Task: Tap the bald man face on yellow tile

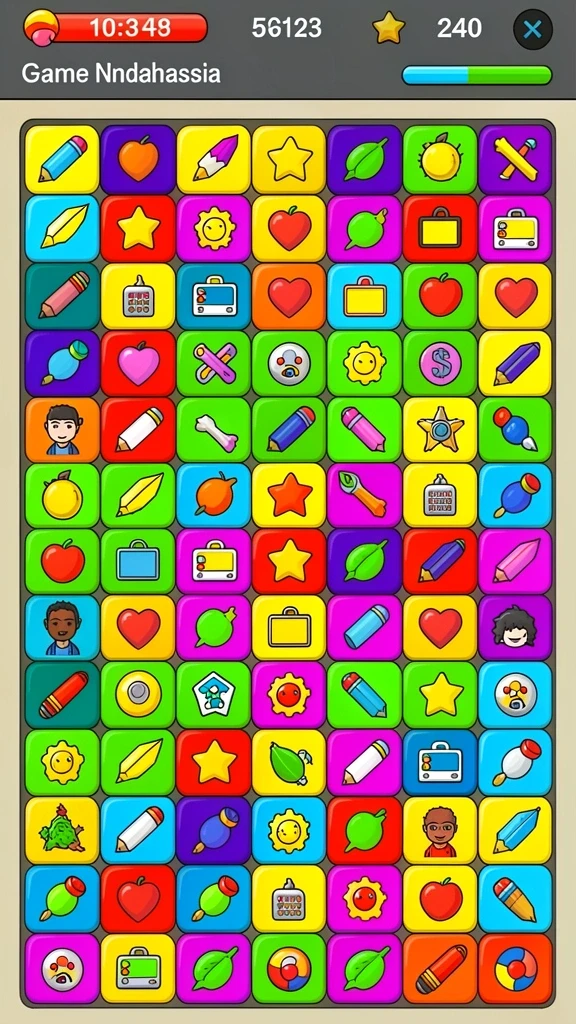Action: [x=440, y=830]
